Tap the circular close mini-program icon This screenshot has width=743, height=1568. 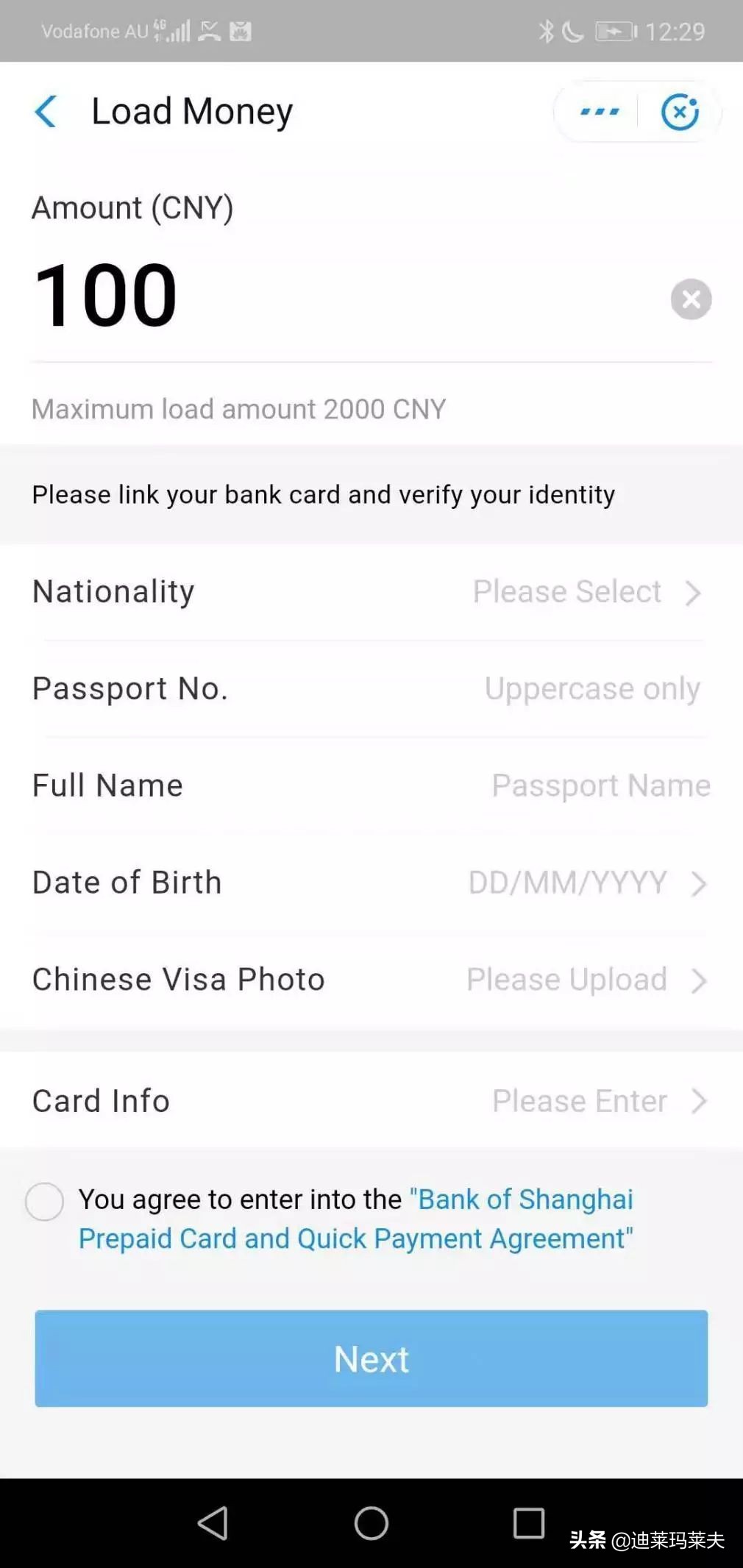[x=679, y=111]
